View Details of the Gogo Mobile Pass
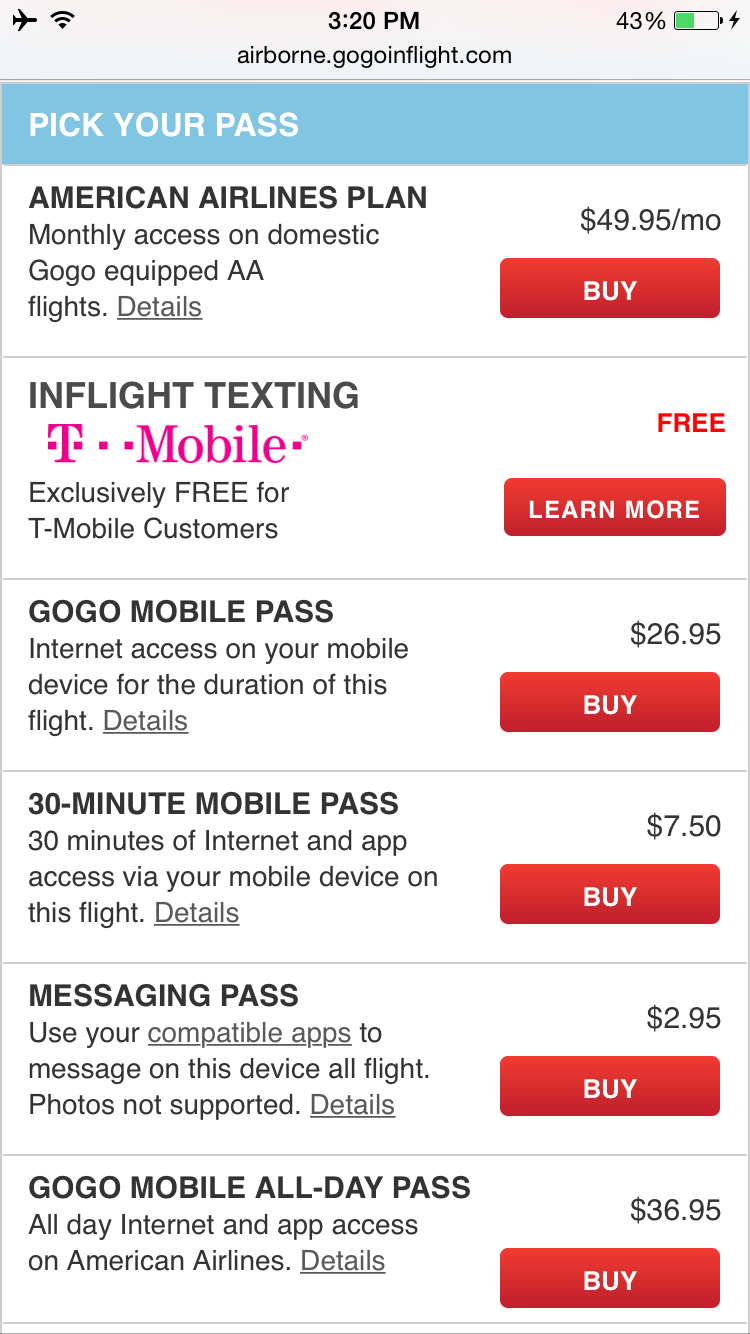The width and height of the screenshot is (750, 1334). [146, 721]
